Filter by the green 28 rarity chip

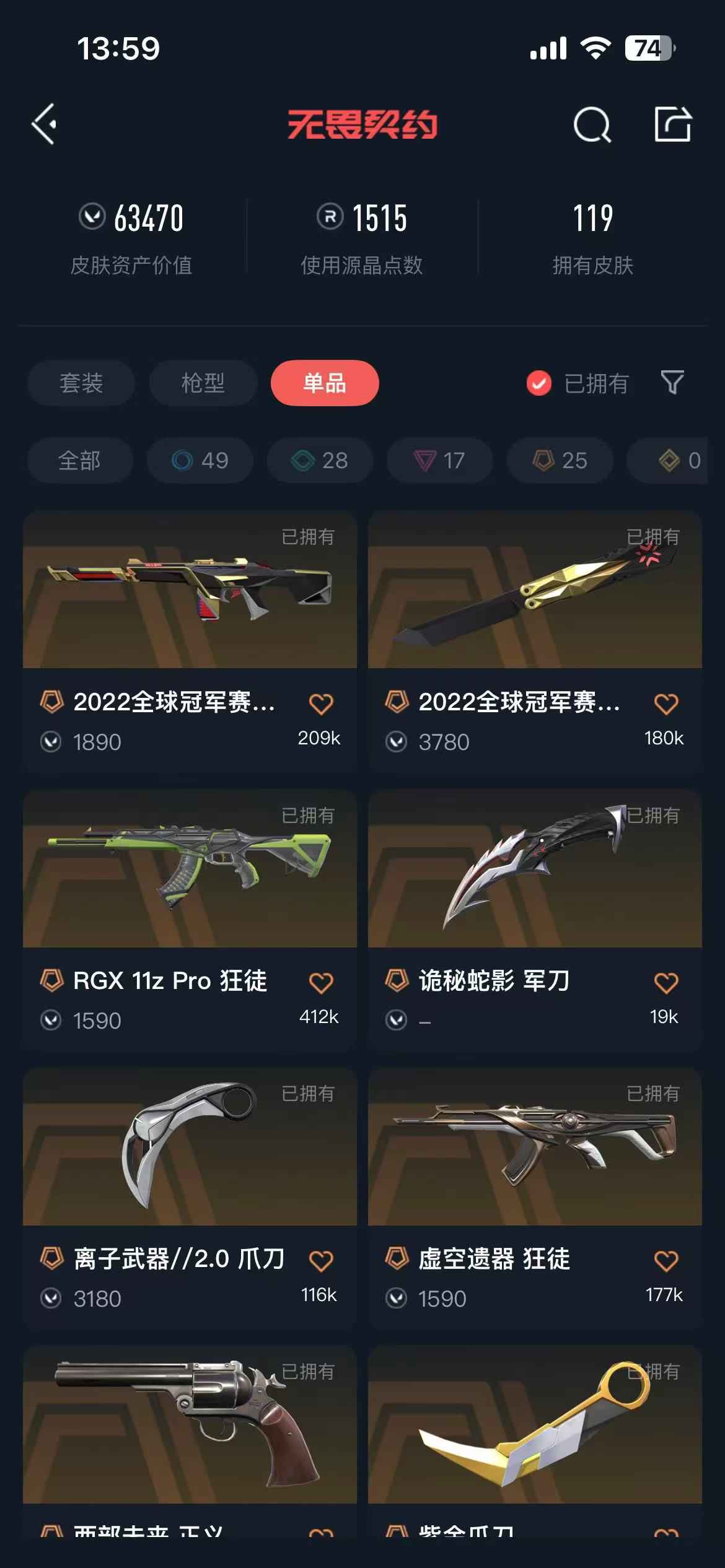coord(319,461)
